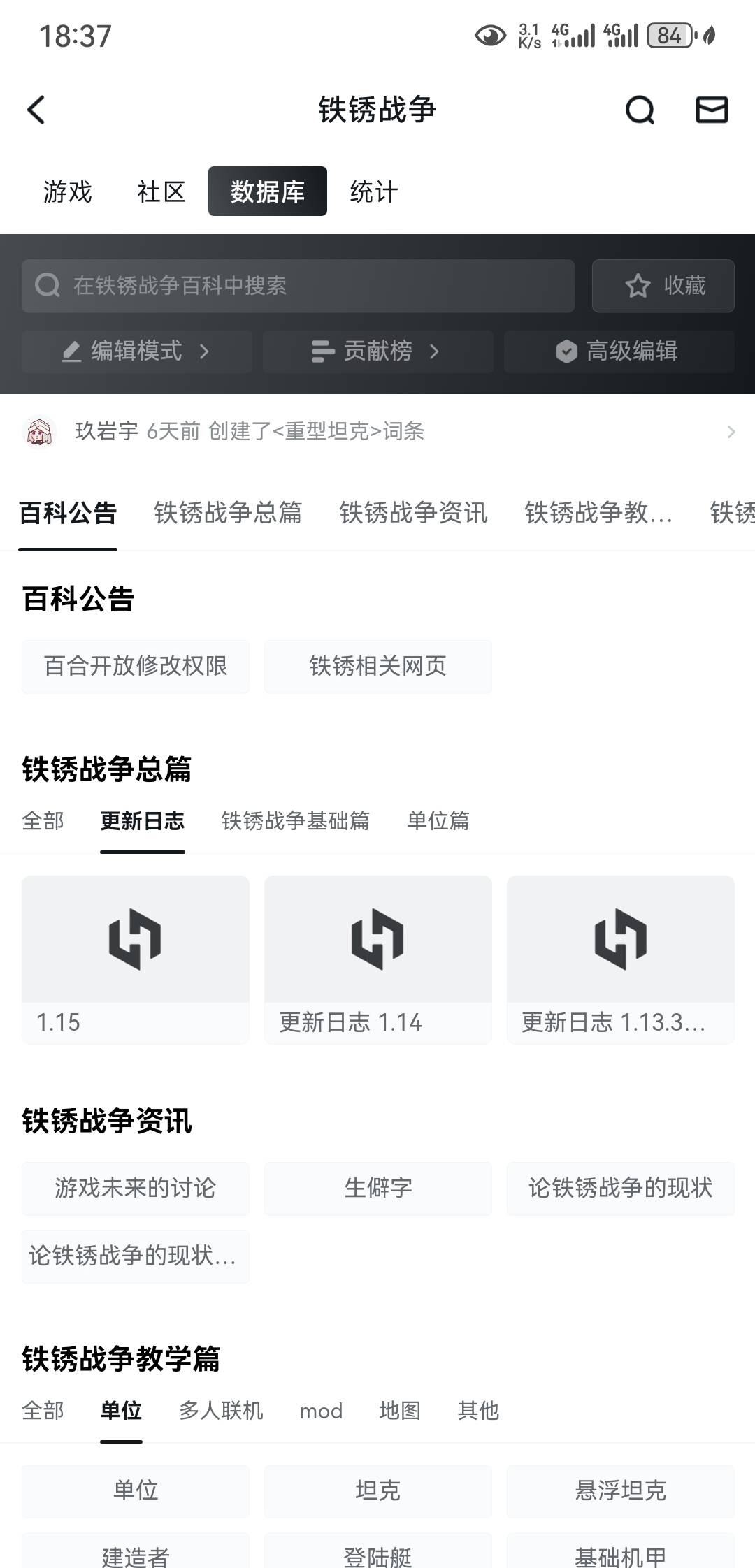The height and width of the screenshot is (1568, 755).
Task: Open the 悬浮坦克 entry
Action: [x=620, y=1490]
